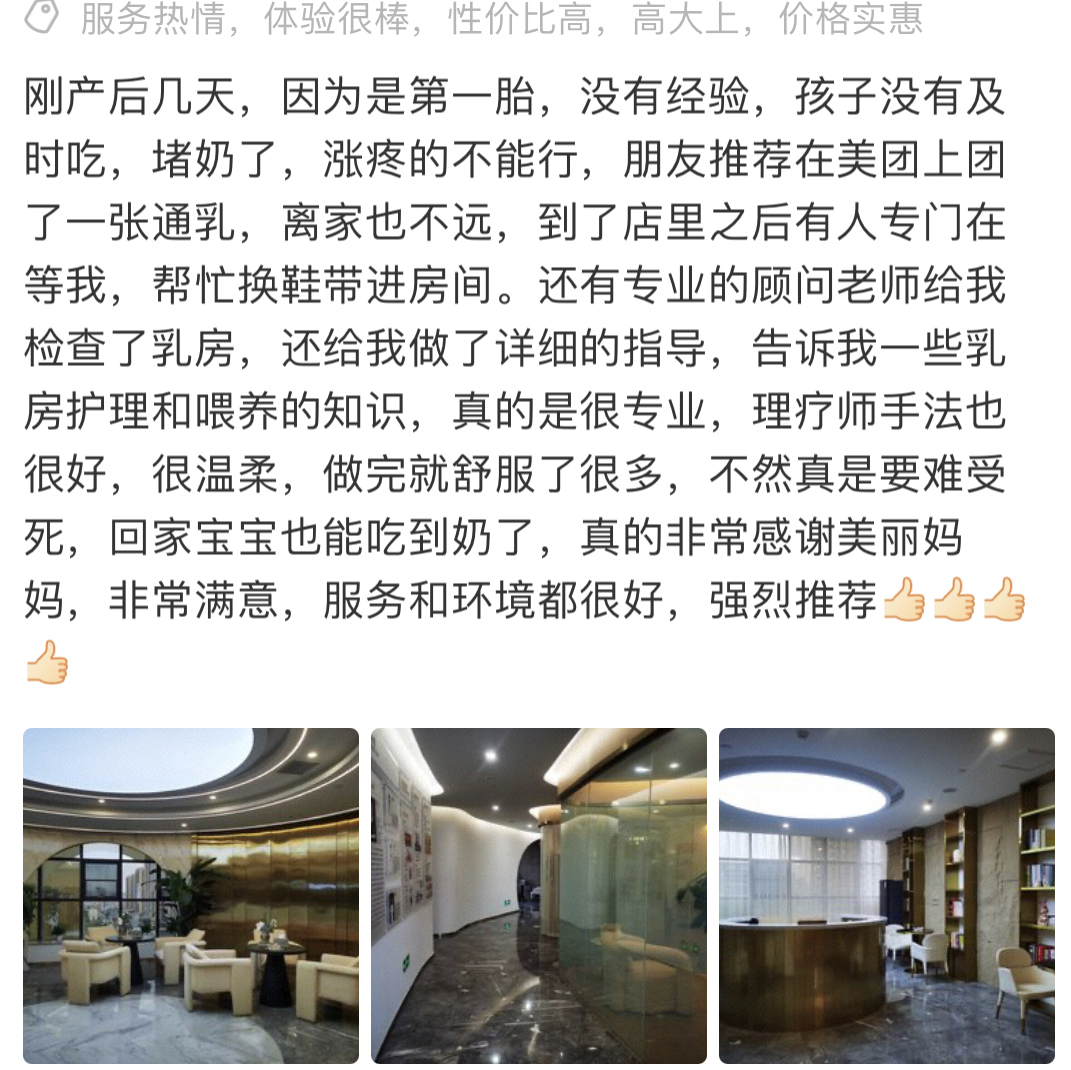Open the reception desk and bookshelves photo
This screenshot has height=1070, width=1071.
[886, 895]
